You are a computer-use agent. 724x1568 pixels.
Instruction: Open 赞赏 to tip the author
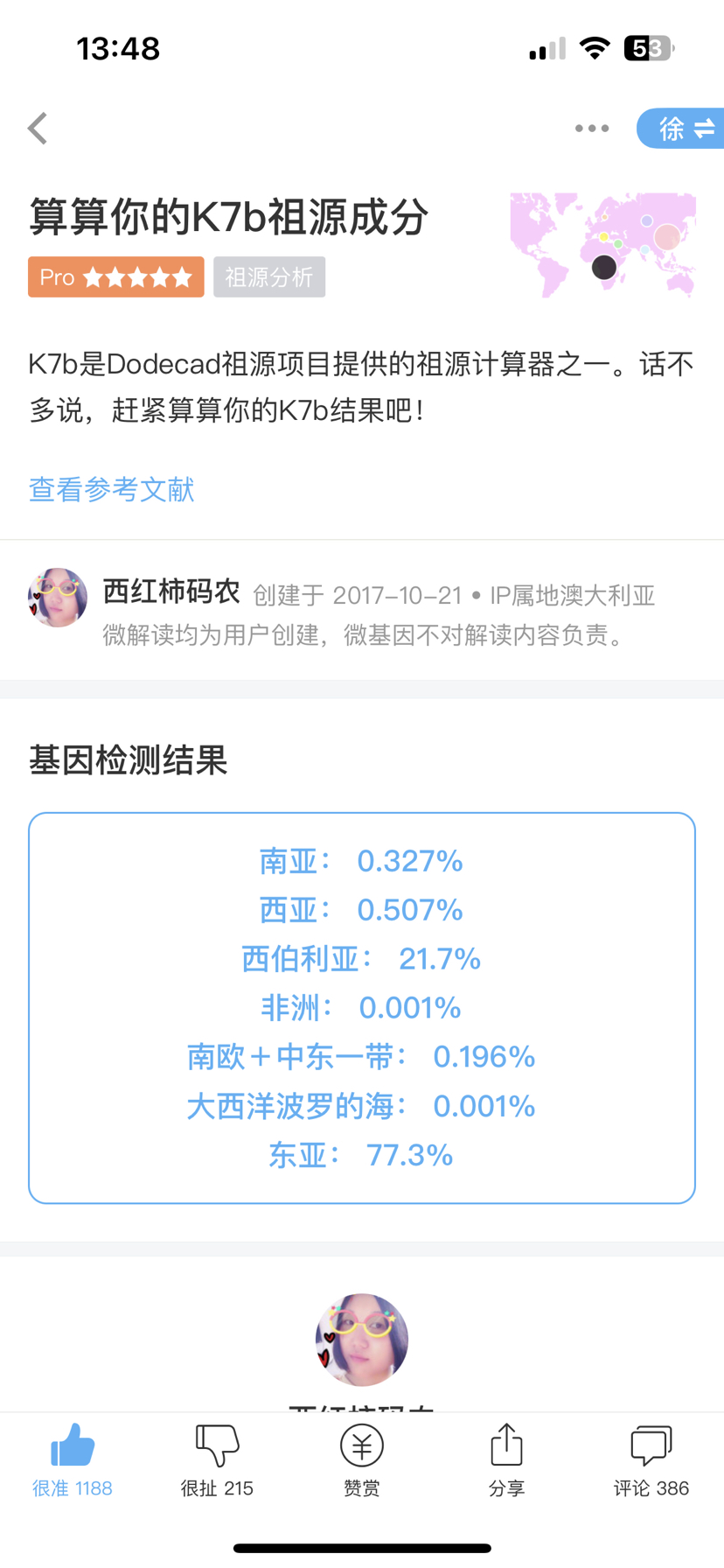(x=362, y=1460)
